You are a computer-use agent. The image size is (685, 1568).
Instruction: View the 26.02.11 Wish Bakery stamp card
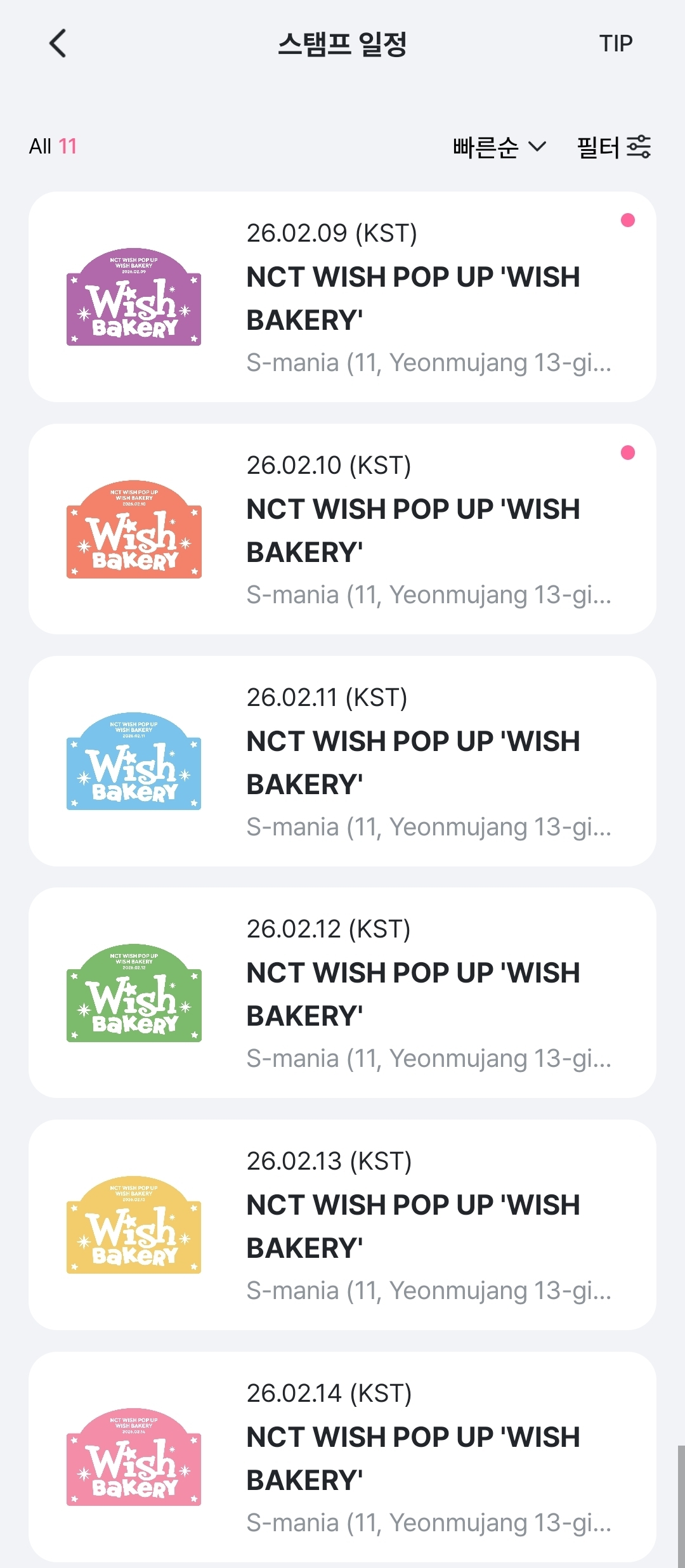coord(342,761)
